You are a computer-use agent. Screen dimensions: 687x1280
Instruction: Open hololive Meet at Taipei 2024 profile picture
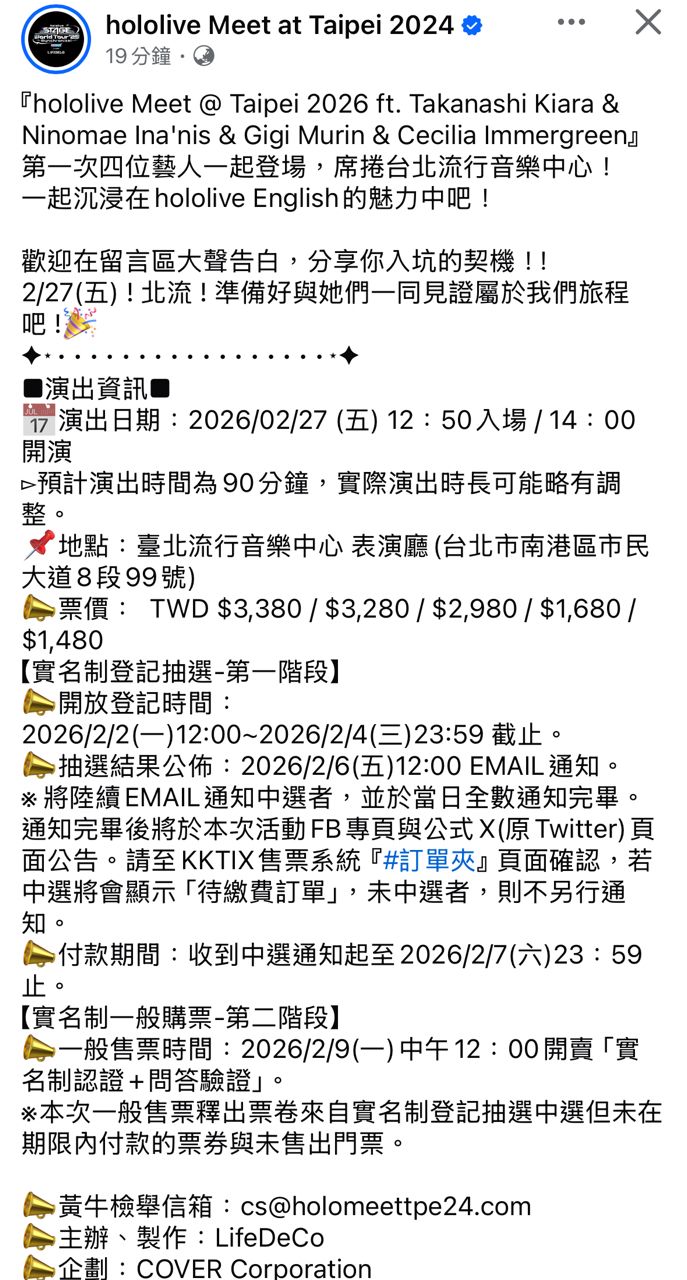56,39
